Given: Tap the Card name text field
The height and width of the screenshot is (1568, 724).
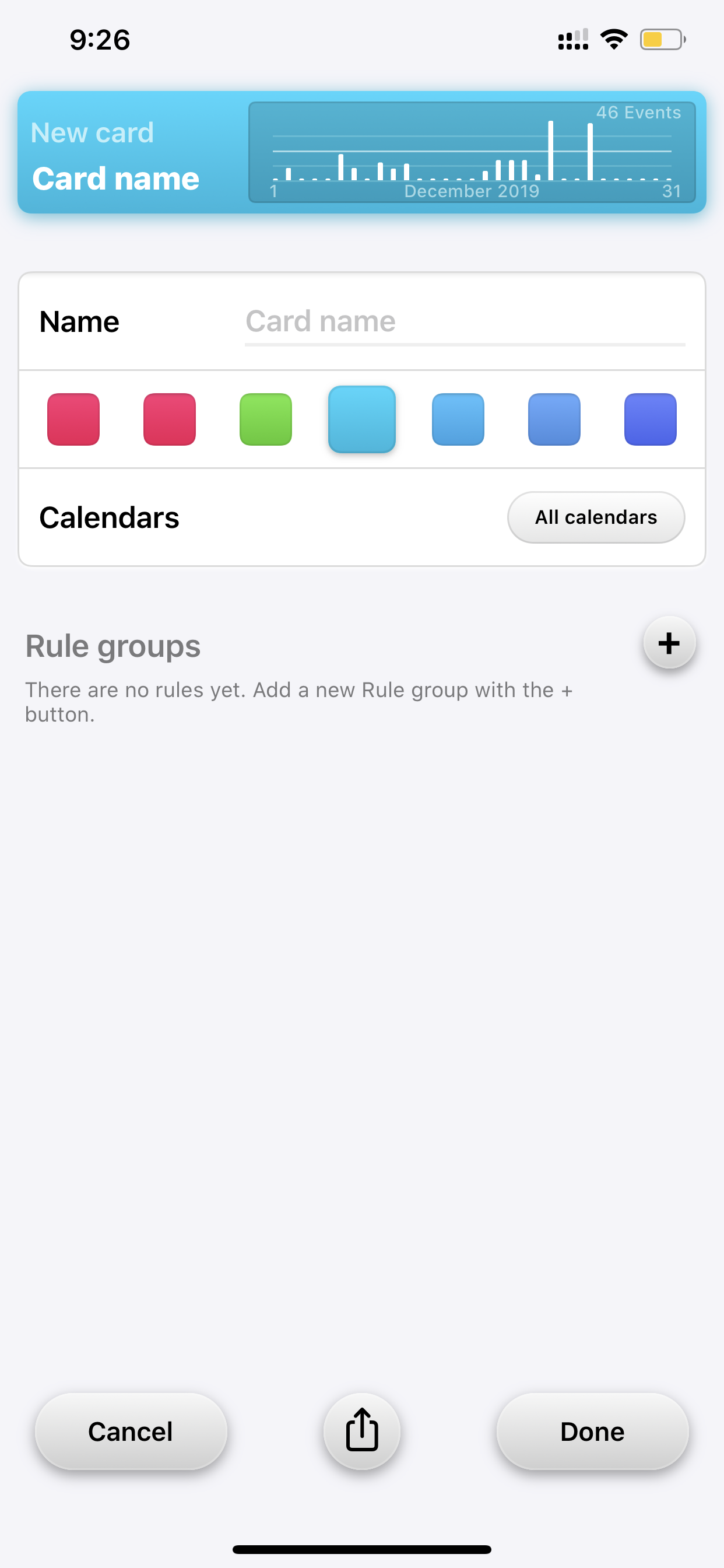Looking at the screenshot, I should tap(465, 321).
